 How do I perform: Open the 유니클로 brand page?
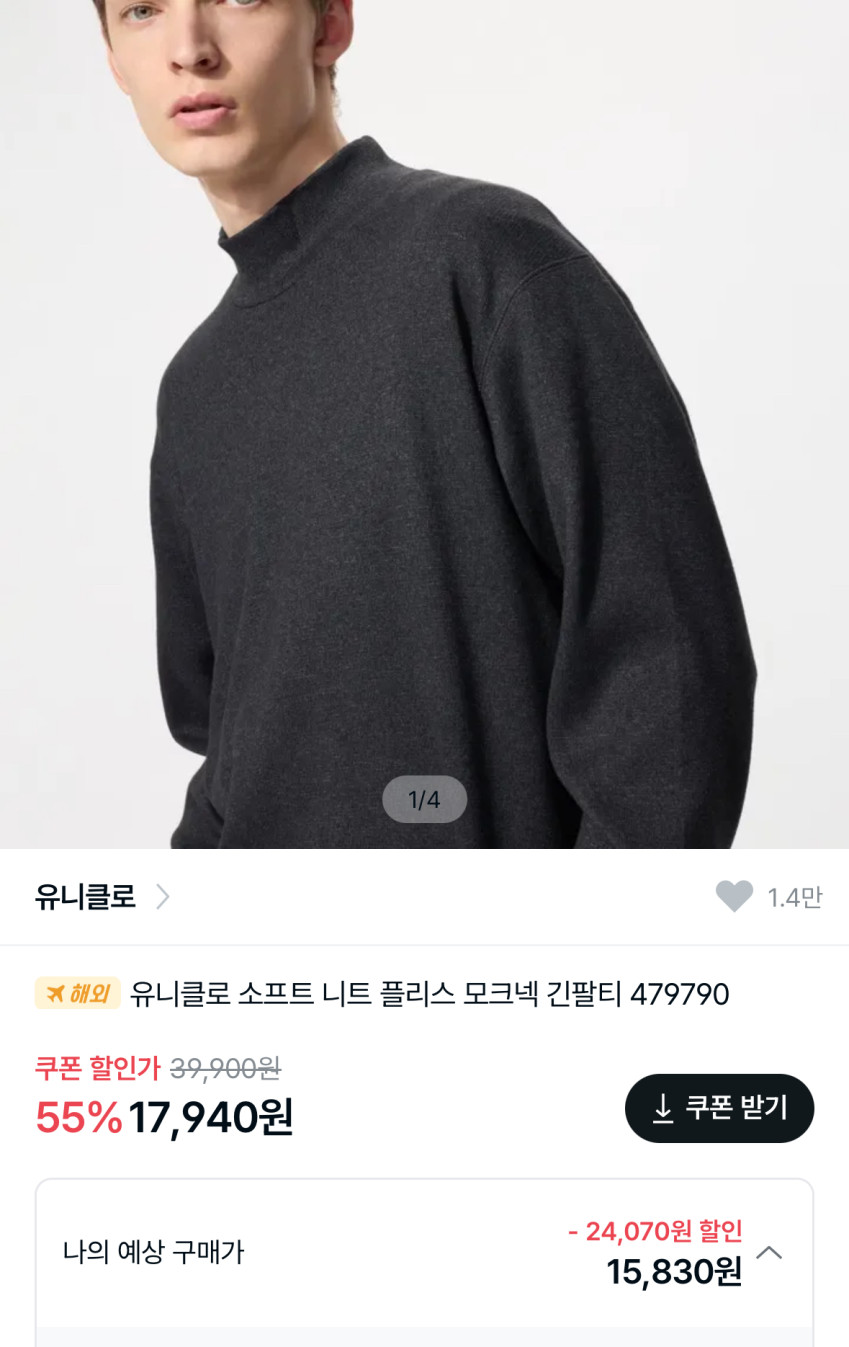click(x=102, y=897)
